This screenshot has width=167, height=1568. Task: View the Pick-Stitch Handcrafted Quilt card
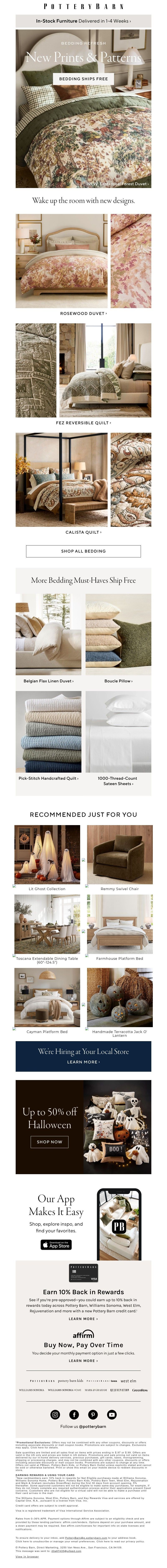49,778
